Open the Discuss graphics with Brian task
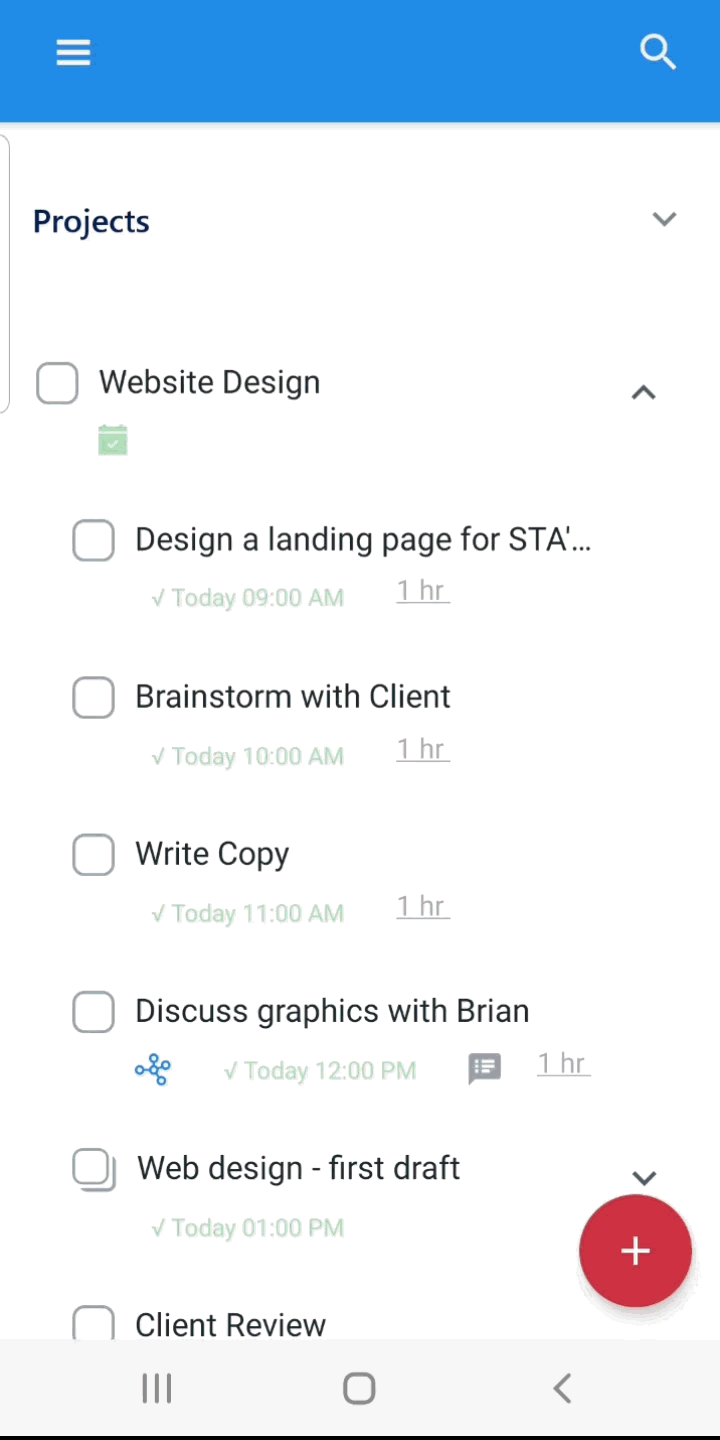The height and width of the screenshot is (1440, 720). (332, 1011)
